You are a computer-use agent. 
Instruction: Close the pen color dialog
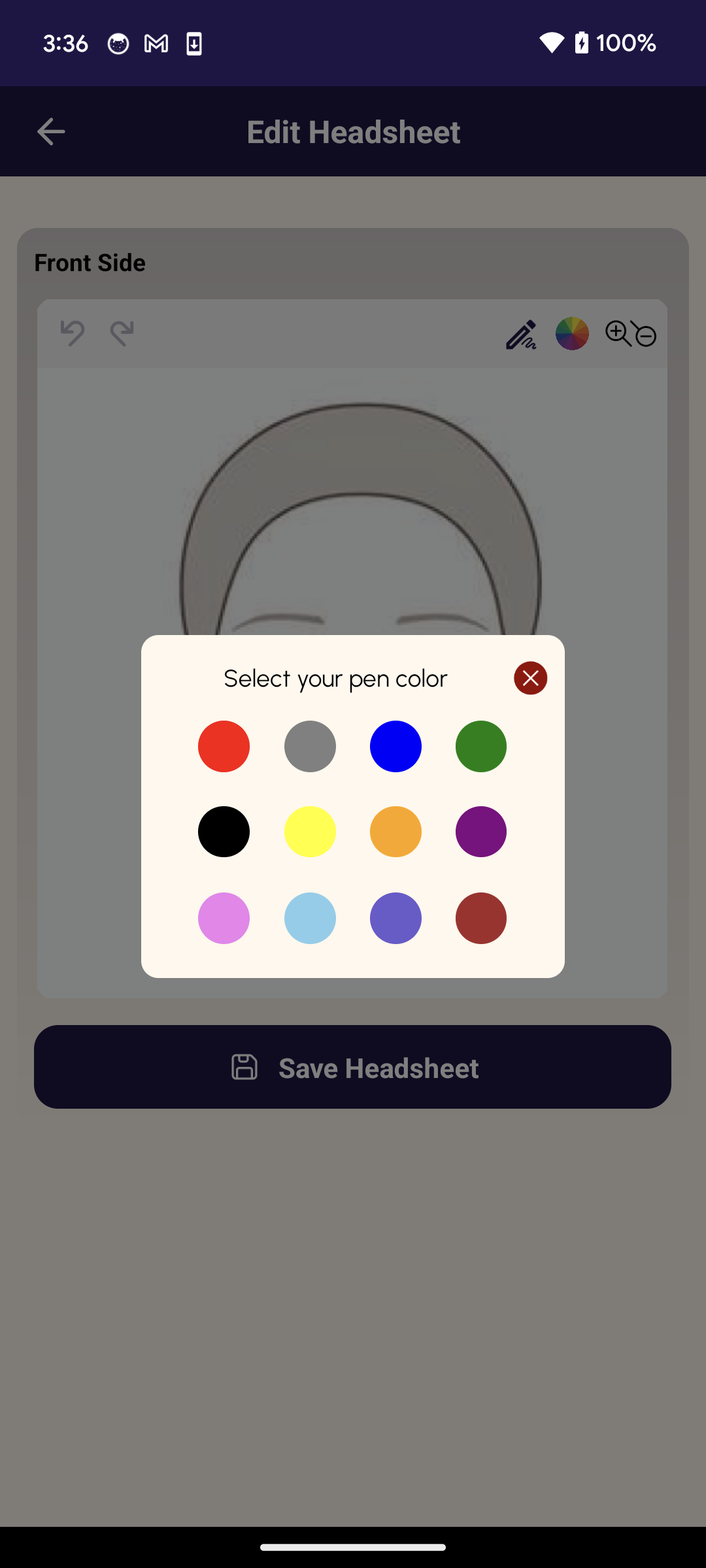click(530, 678)
